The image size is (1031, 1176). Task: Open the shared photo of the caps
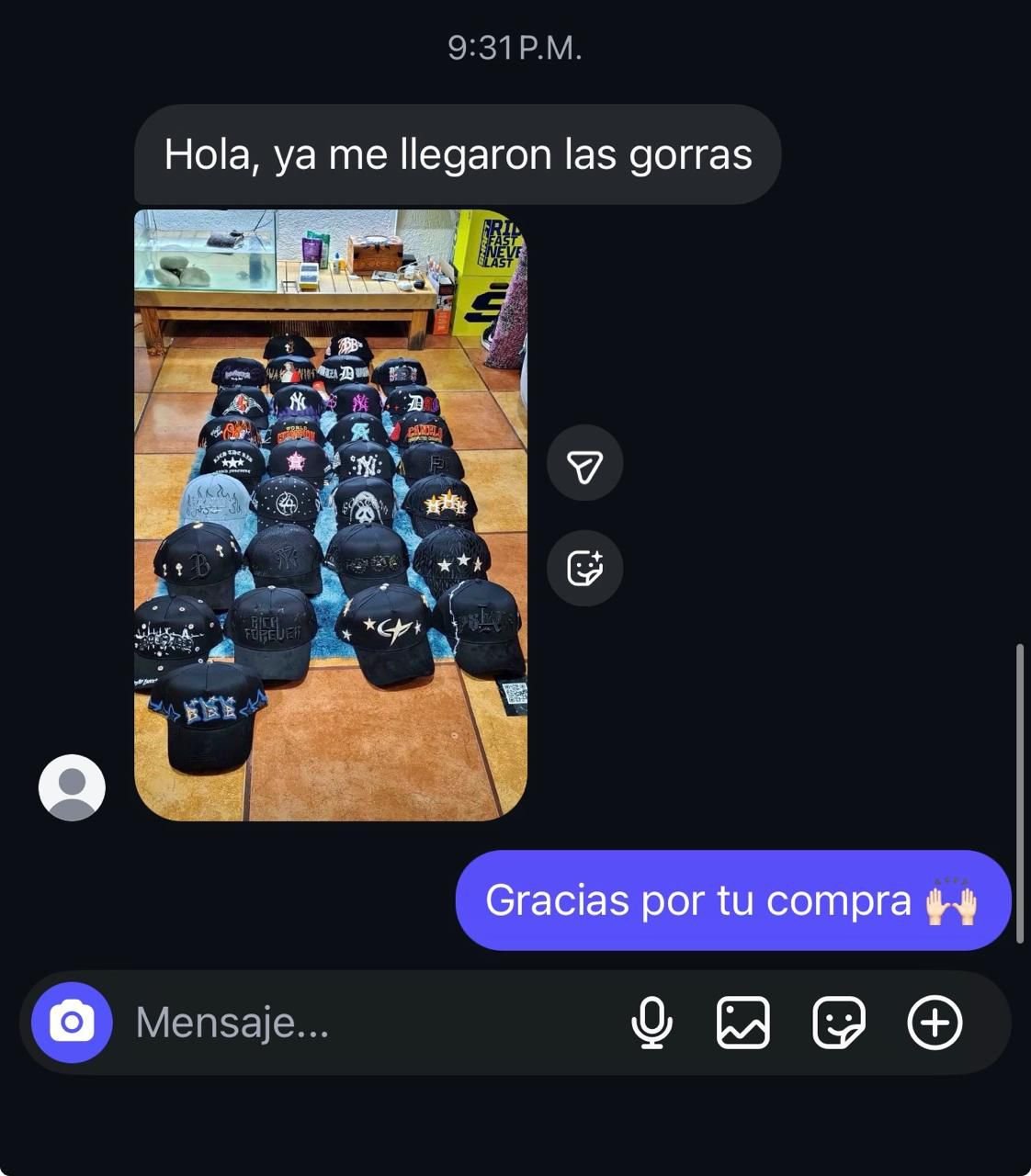point(331,514)
